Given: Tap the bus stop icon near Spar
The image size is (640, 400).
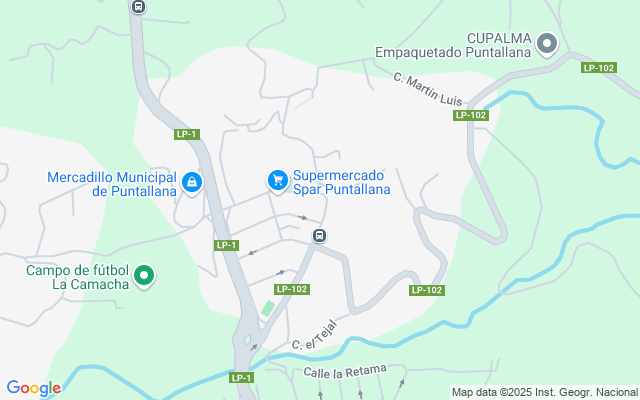Looking at the screenshot, I should (320, 236).
